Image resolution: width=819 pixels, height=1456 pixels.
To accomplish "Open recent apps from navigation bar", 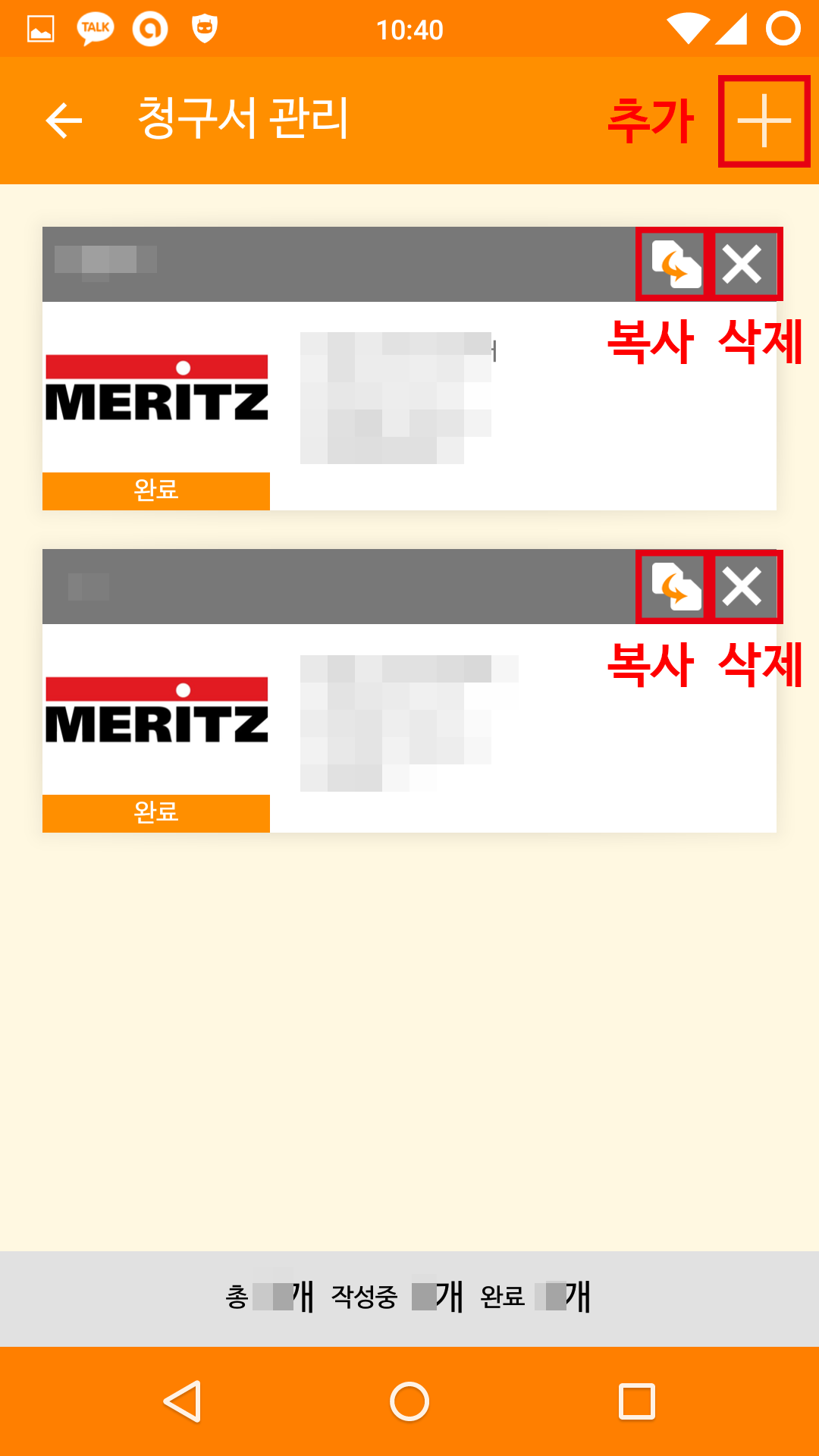I will (637, 1401).
